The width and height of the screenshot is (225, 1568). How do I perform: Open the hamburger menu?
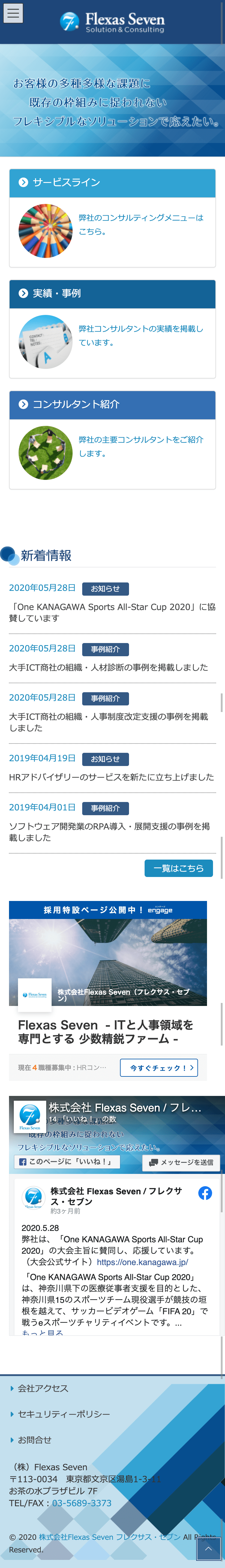[13, 13]
